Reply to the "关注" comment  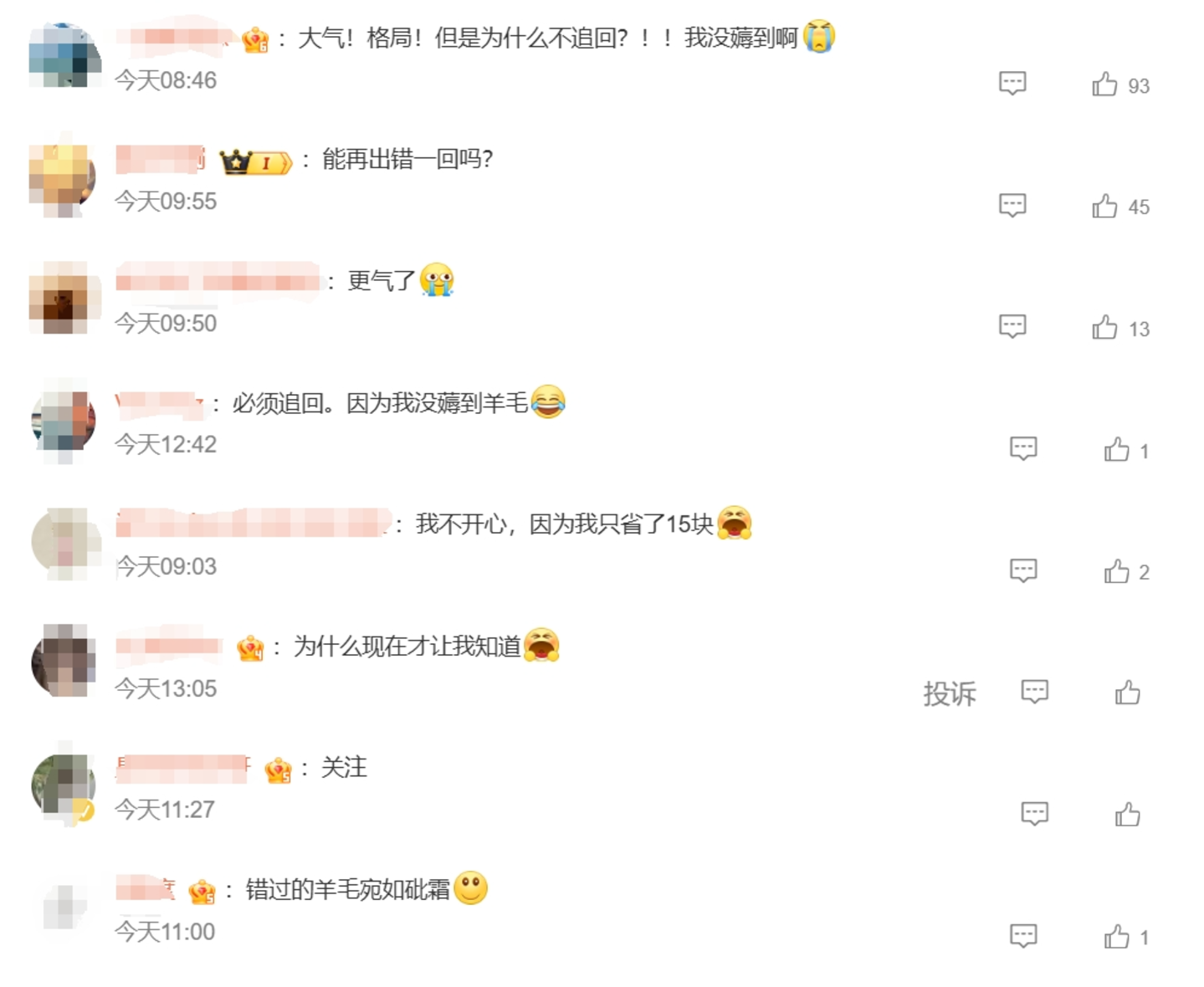(x=1034, y=813)
